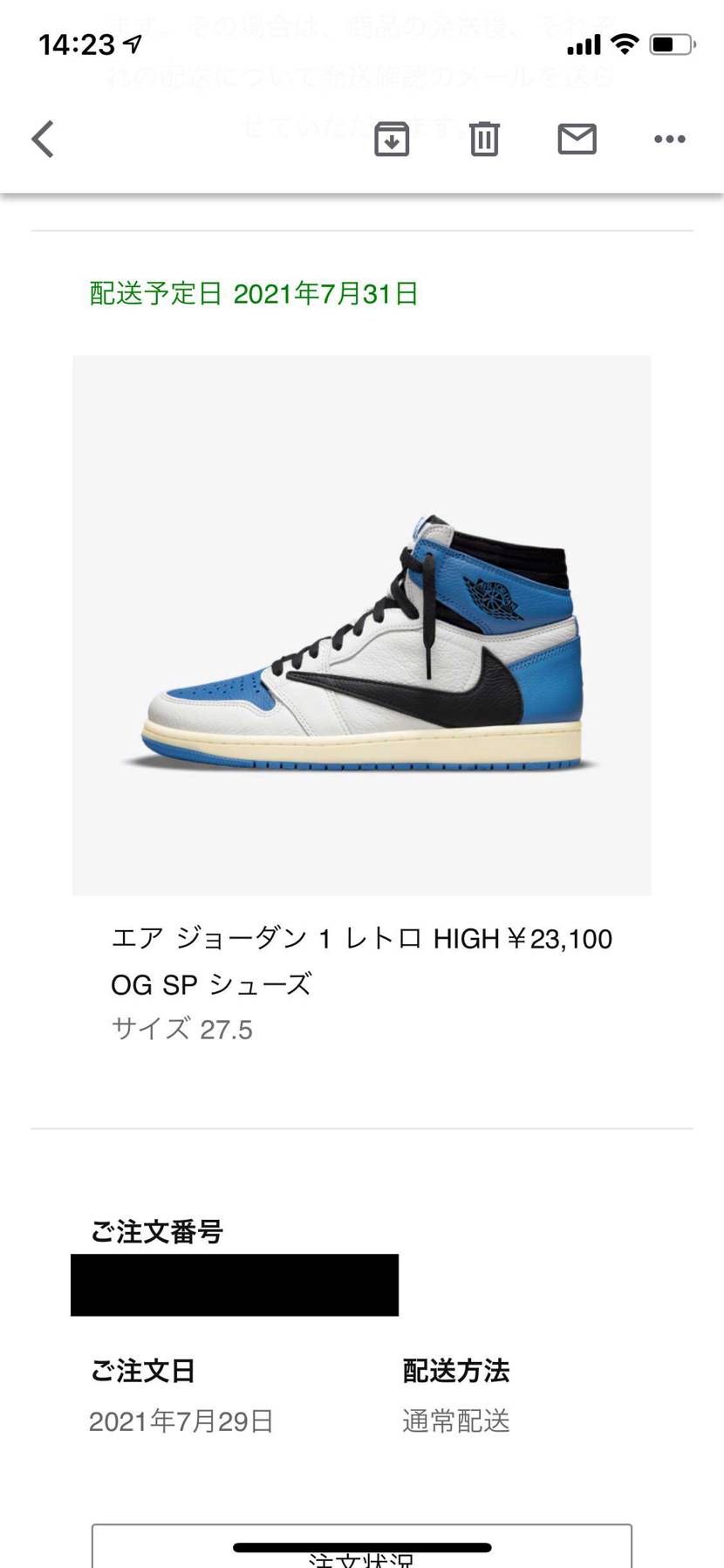Mark the email as unread
The image size is (724, 1568).
(577, 139)
